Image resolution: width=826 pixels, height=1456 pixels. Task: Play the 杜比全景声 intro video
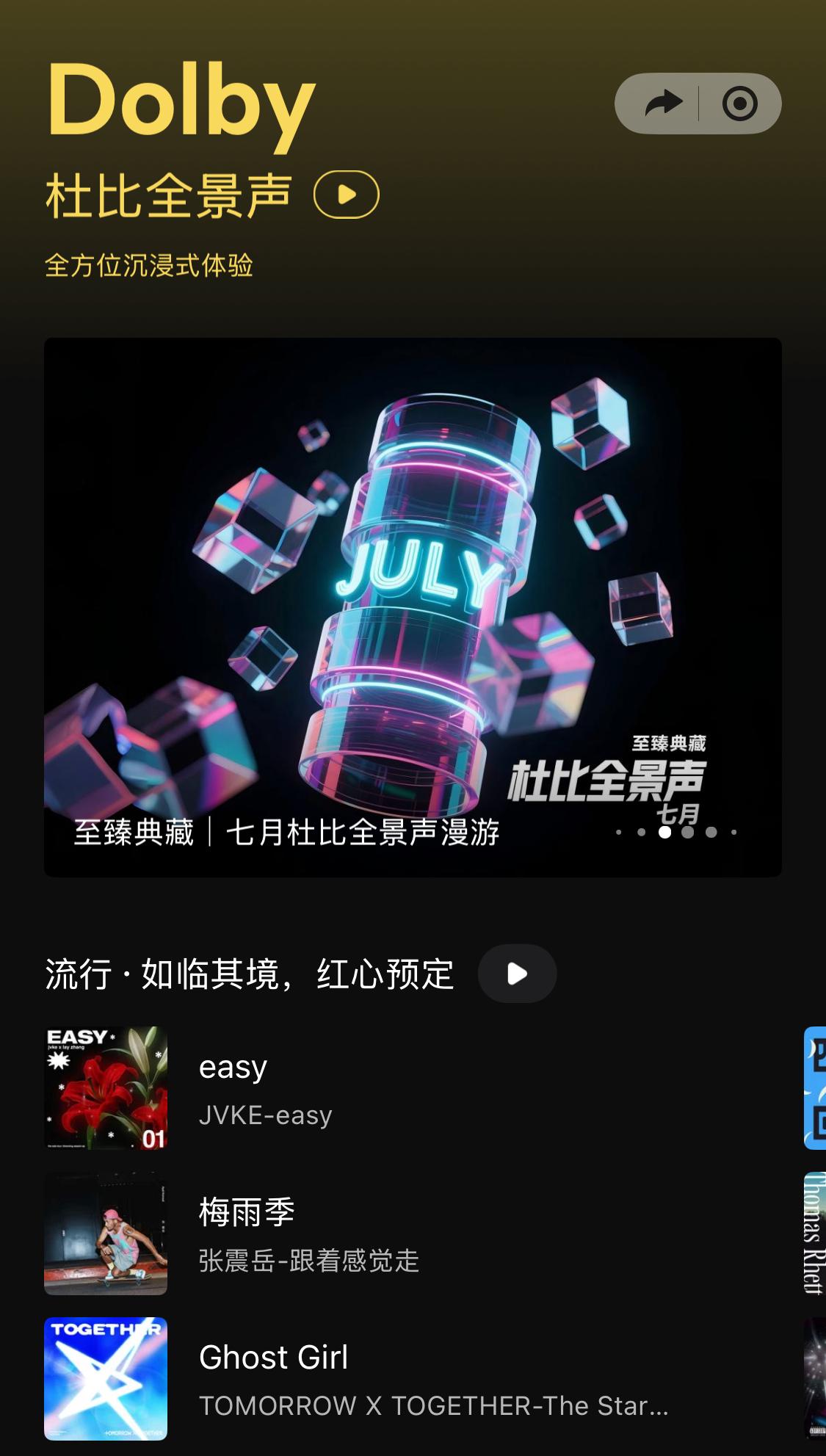[347, 195]
